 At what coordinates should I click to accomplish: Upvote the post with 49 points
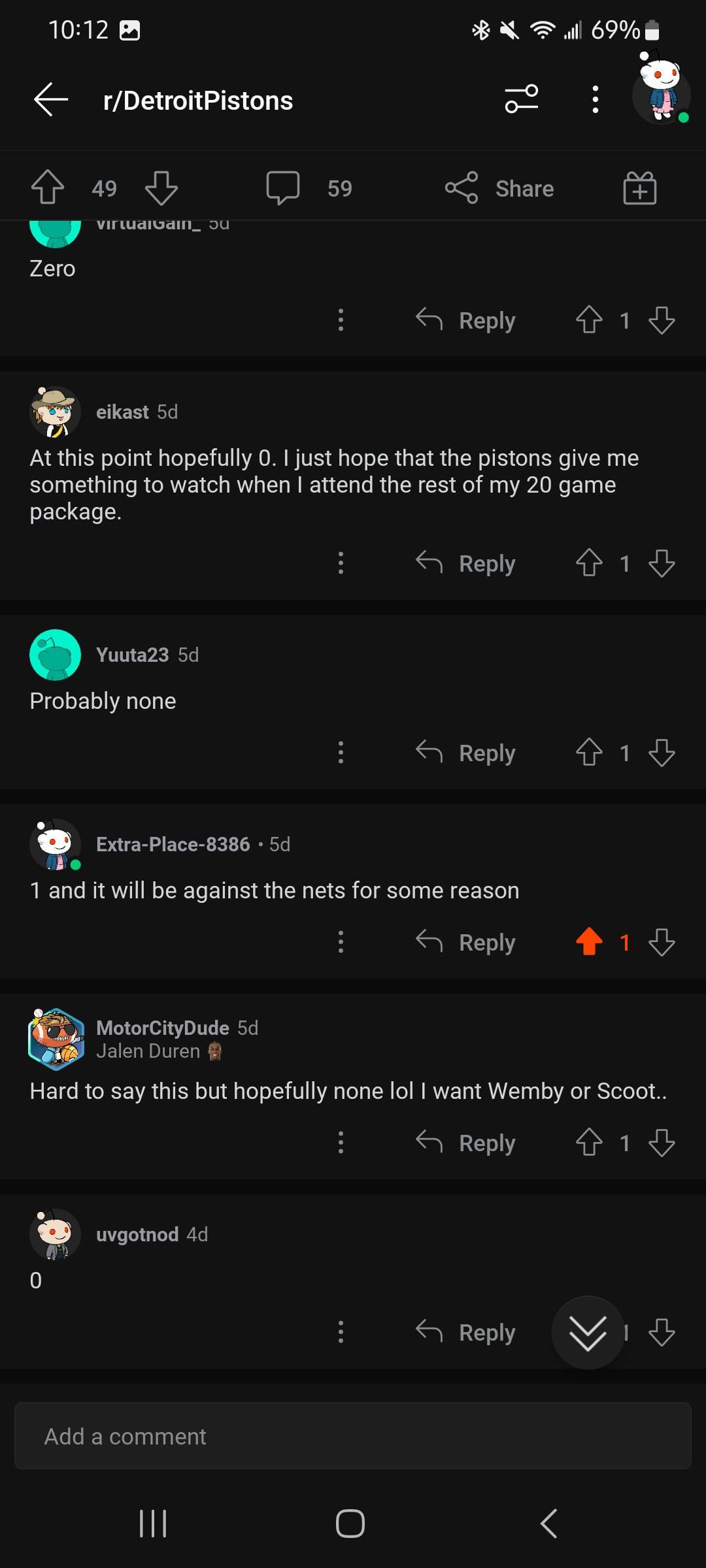(x=48, y=188)
